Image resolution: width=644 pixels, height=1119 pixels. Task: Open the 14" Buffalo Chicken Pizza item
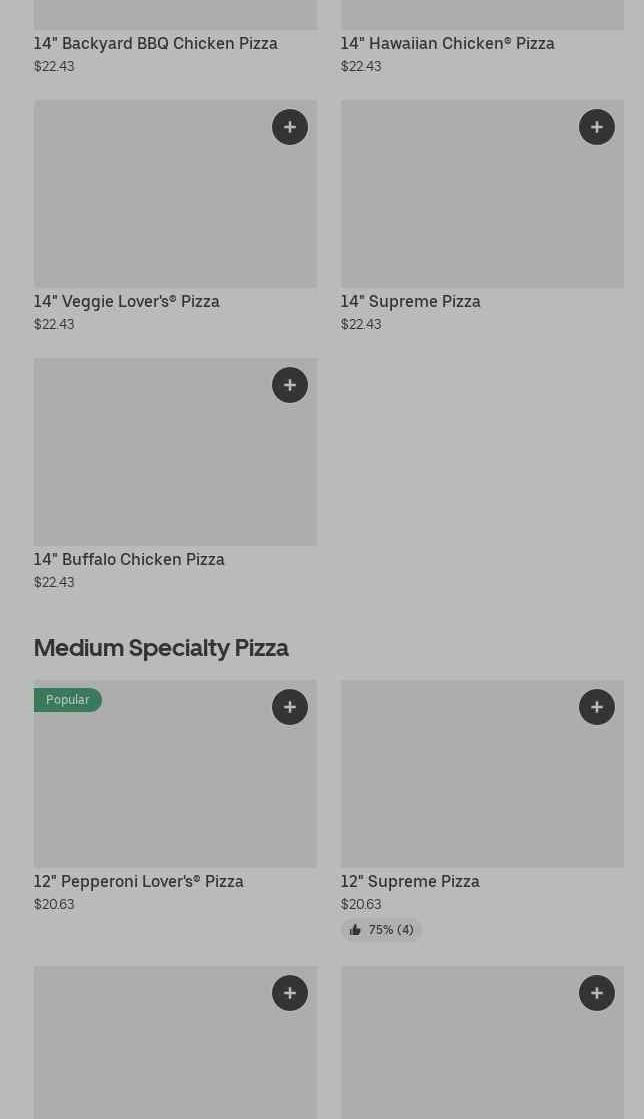[x=175, y=458]
